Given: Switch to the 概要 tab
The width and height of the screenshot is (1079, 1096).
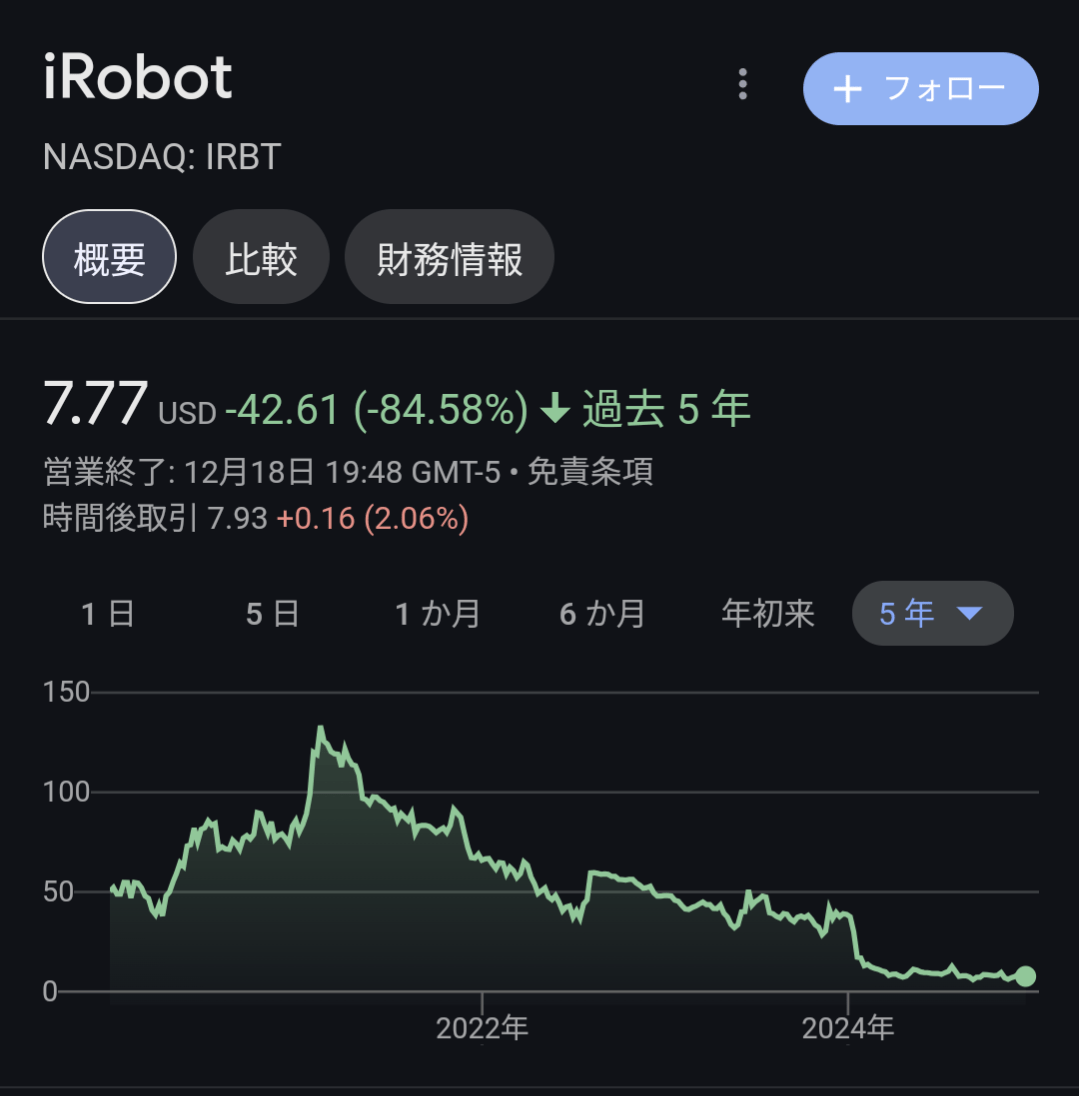Looking at the screenshot, I should click(109, 257).
